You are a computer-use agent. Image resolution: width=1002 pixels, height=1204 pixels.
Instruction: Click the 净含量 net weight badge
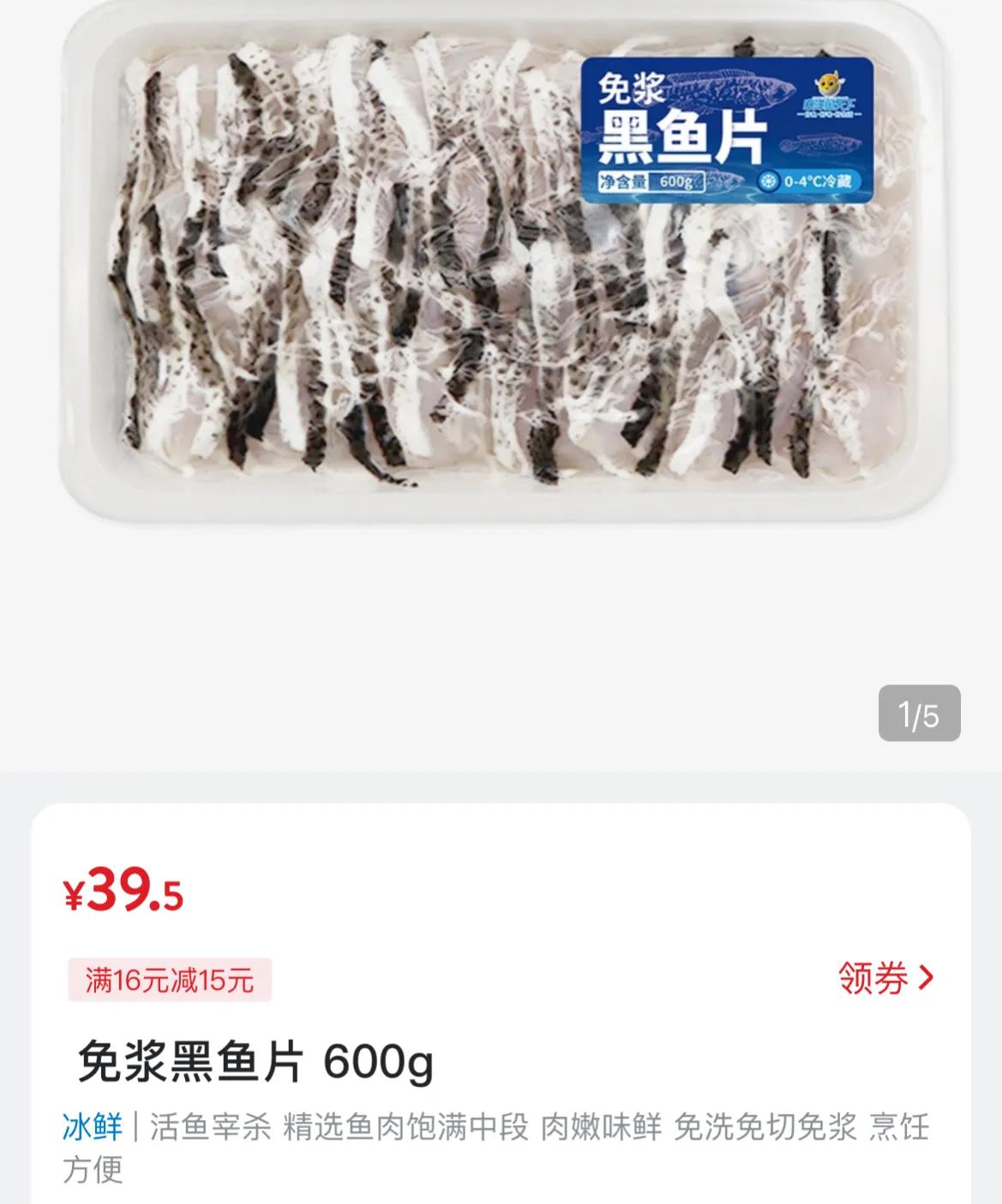622,181
